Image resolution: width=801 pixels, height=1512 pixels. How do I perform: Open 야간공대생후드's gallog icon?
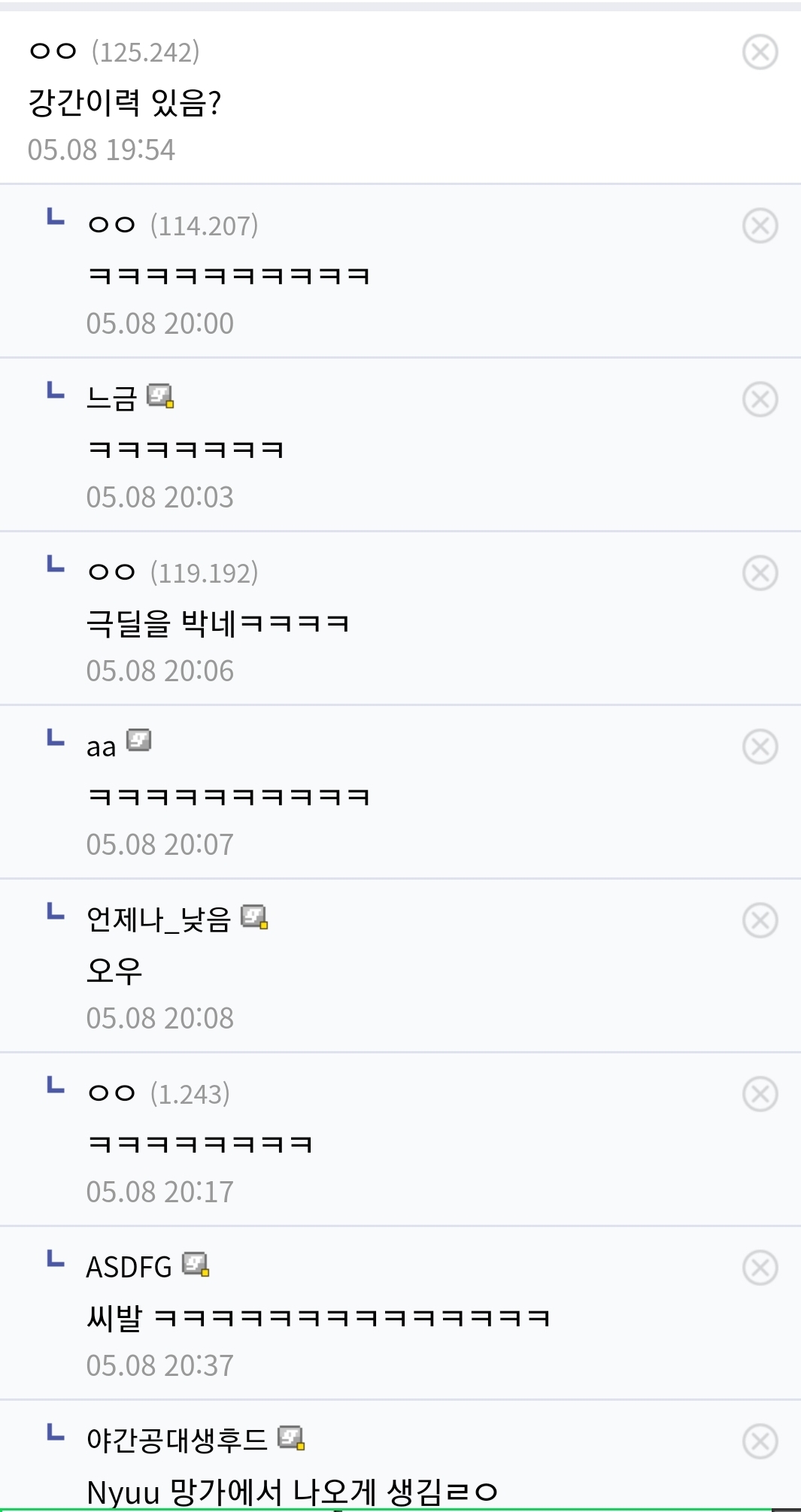[x=291, y=1438]
